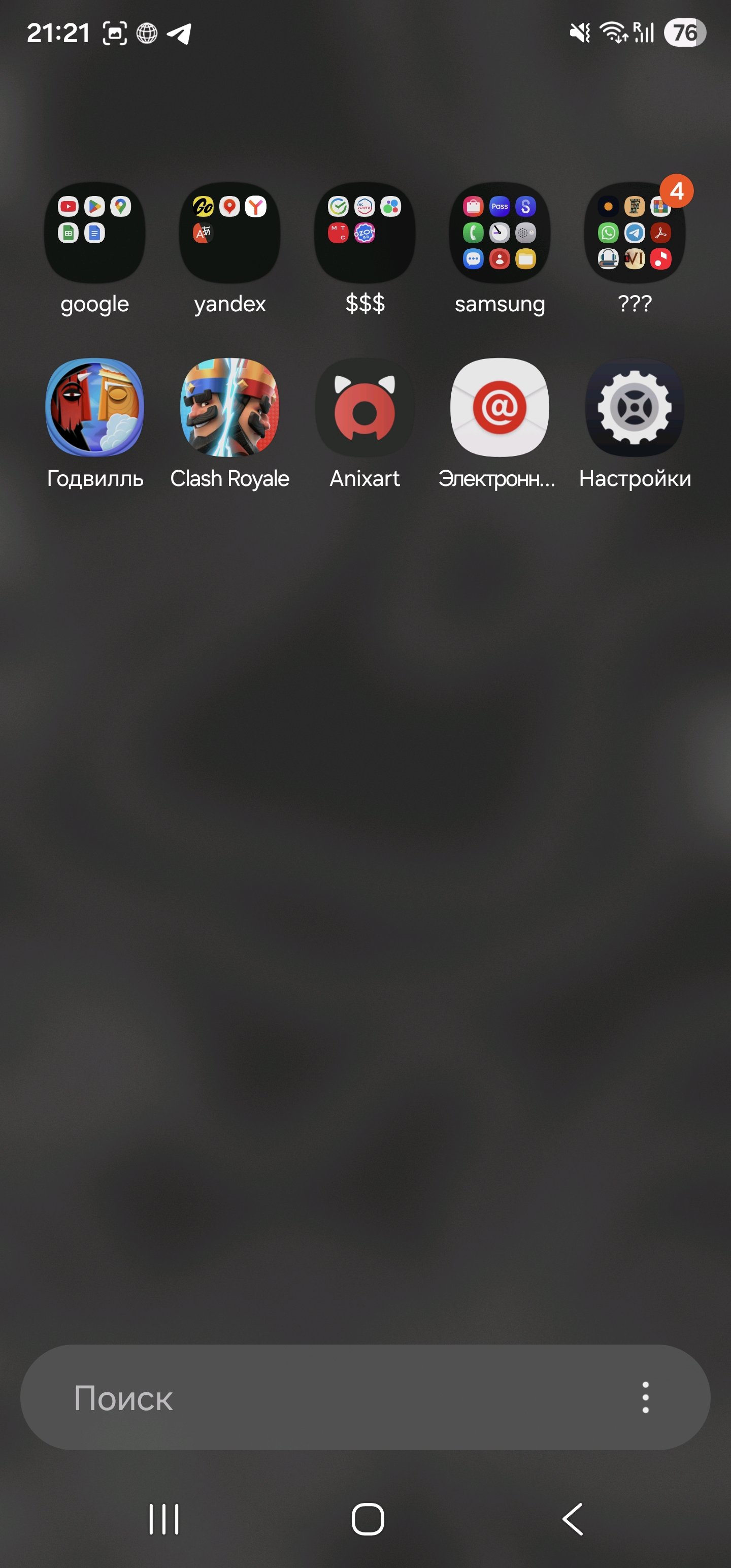Open recent apps from the navigation bar
Image resolution: width=731 pixels, height=1568 pixels.
[164, 1519]
